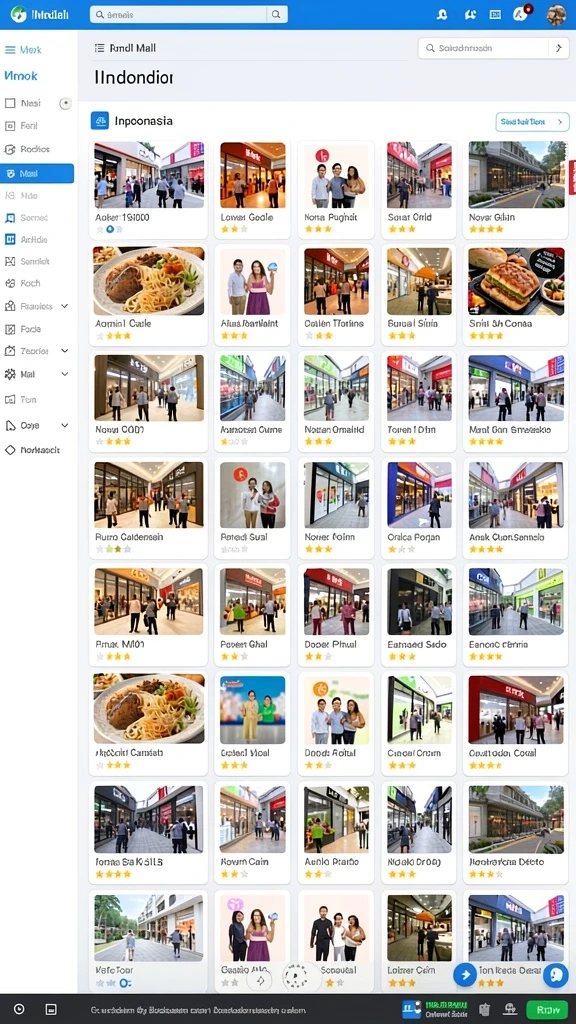The width and height of the screenshot is (576, 1024).
Task: Open the Norkaoci sidebar item
Action: [37, 450]
